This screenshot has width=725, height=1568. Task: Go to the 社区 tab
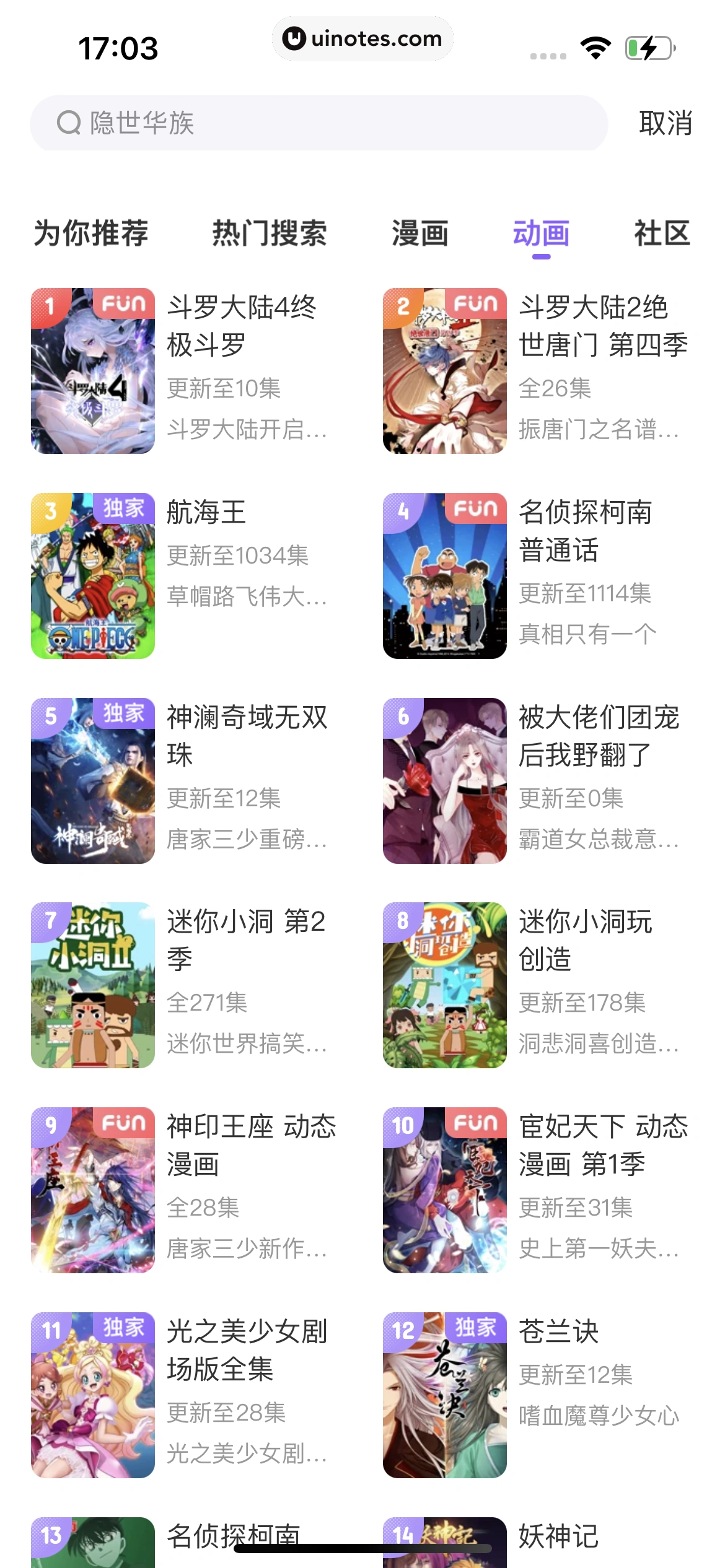click(x=662, y=233)
